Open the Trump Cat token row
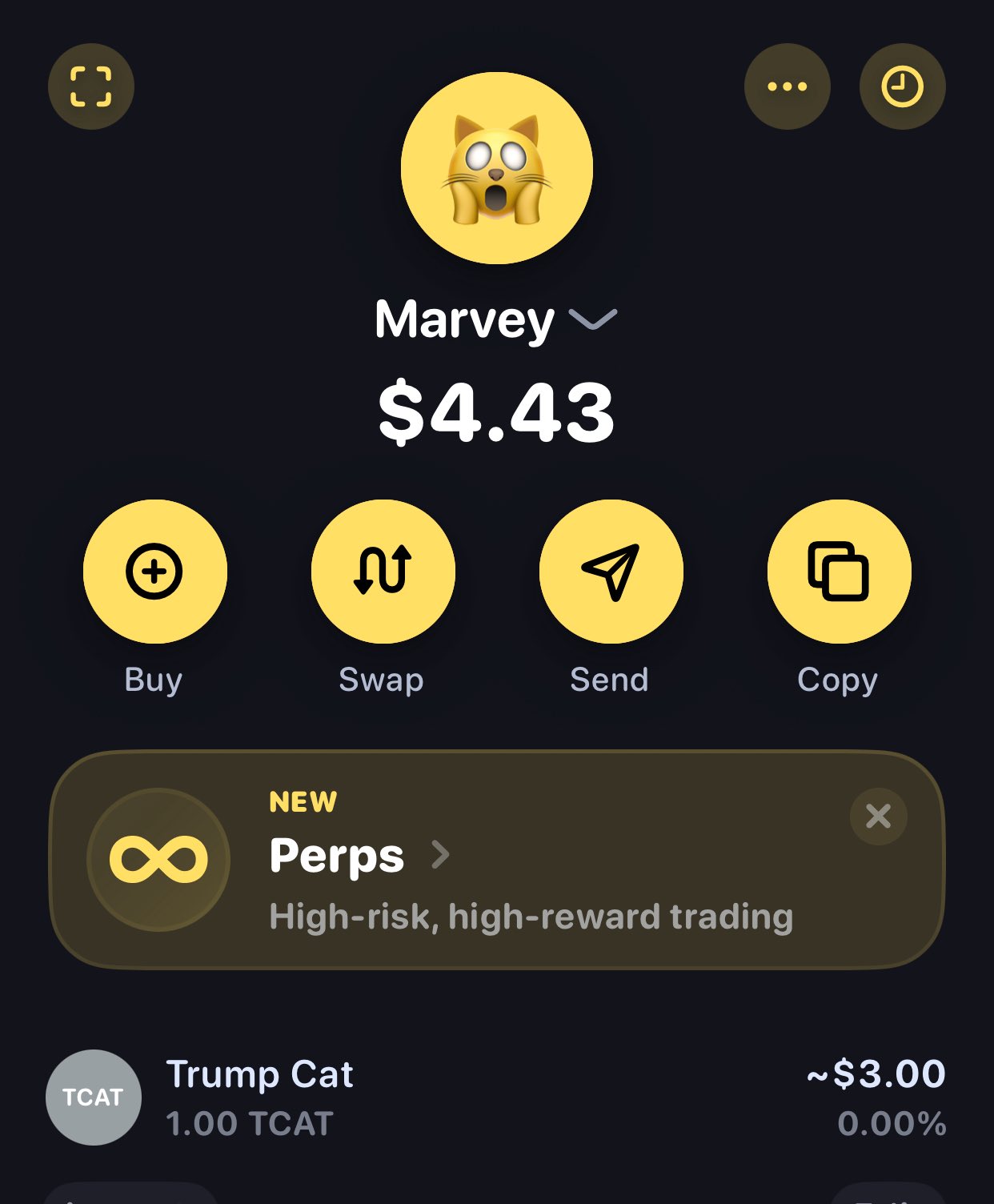 [x=496, y=1097]
